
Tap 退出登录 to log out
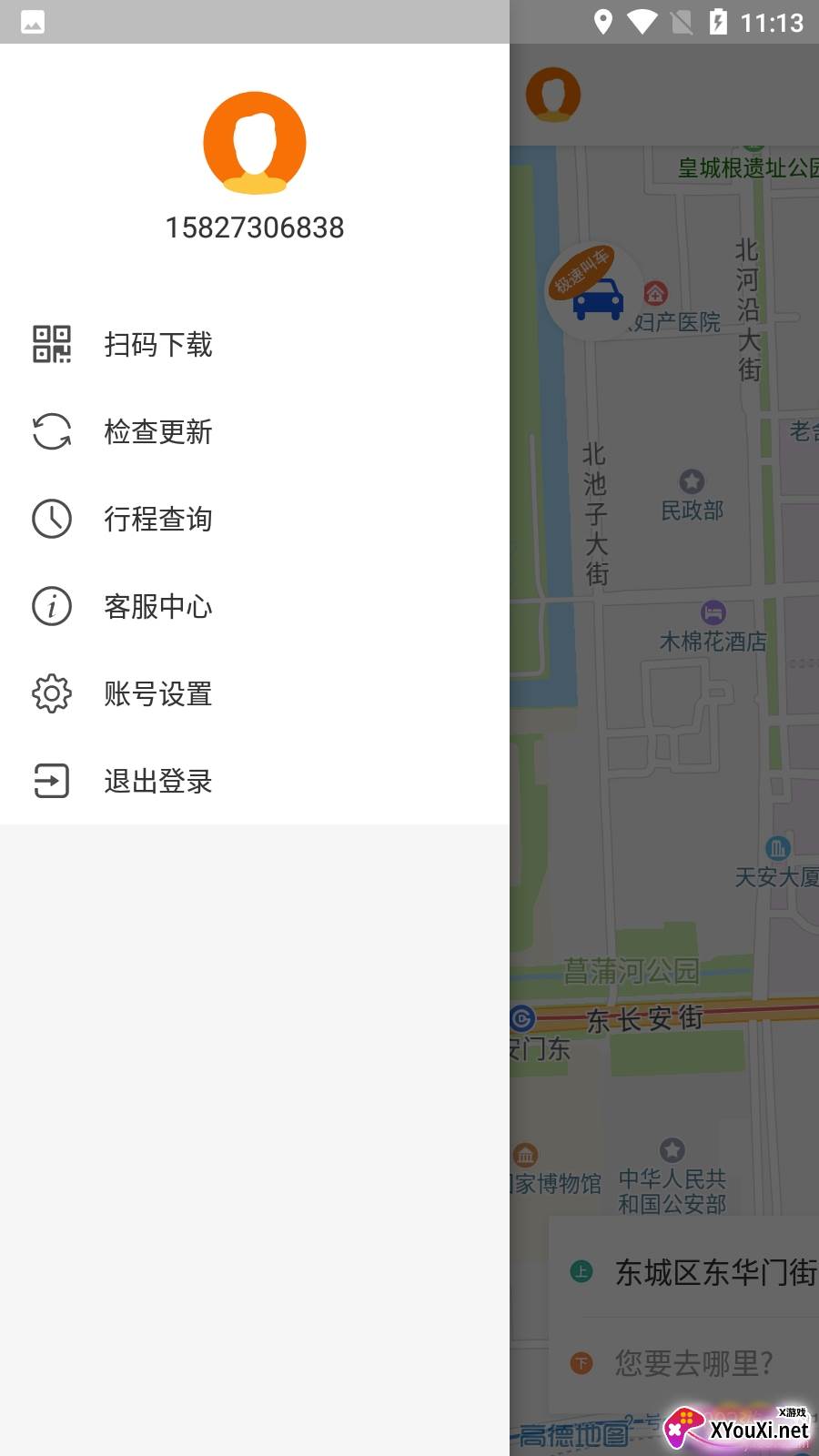(x=157, y=782)
